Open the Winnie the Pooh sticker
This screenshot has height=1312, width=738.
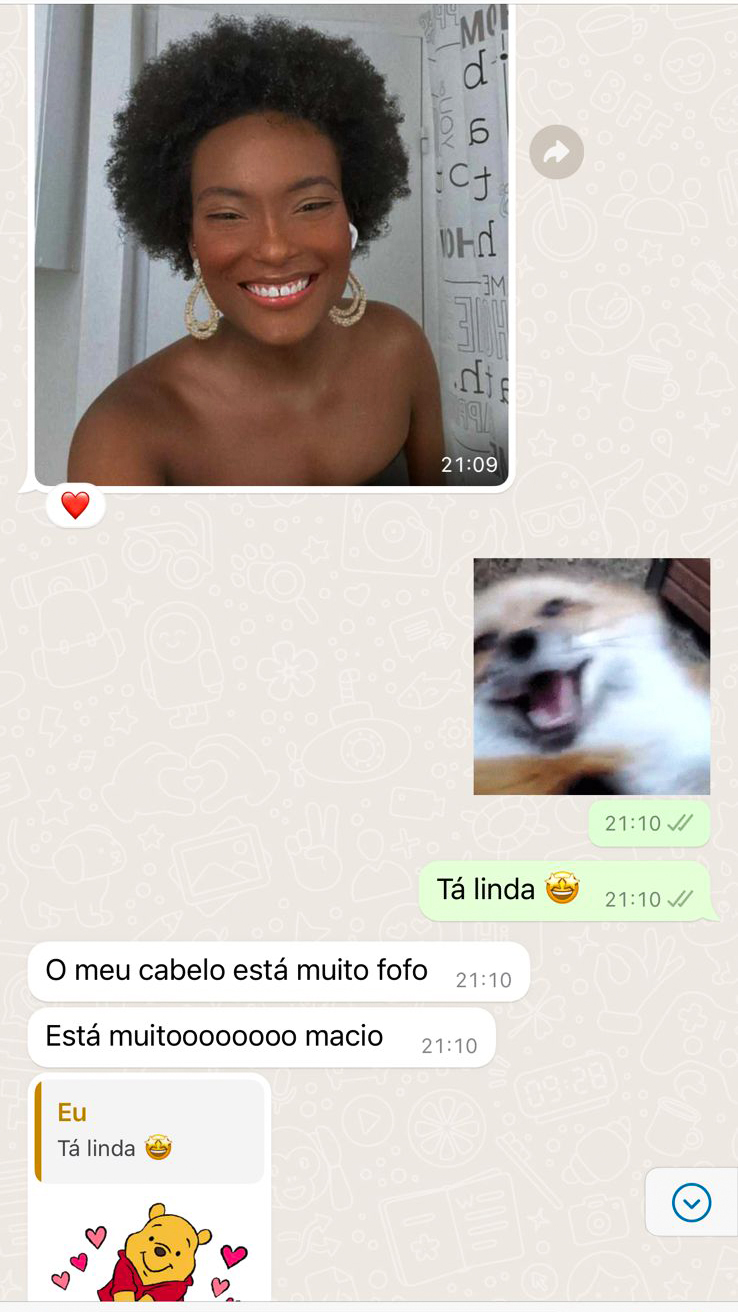tap(150, 1250)
